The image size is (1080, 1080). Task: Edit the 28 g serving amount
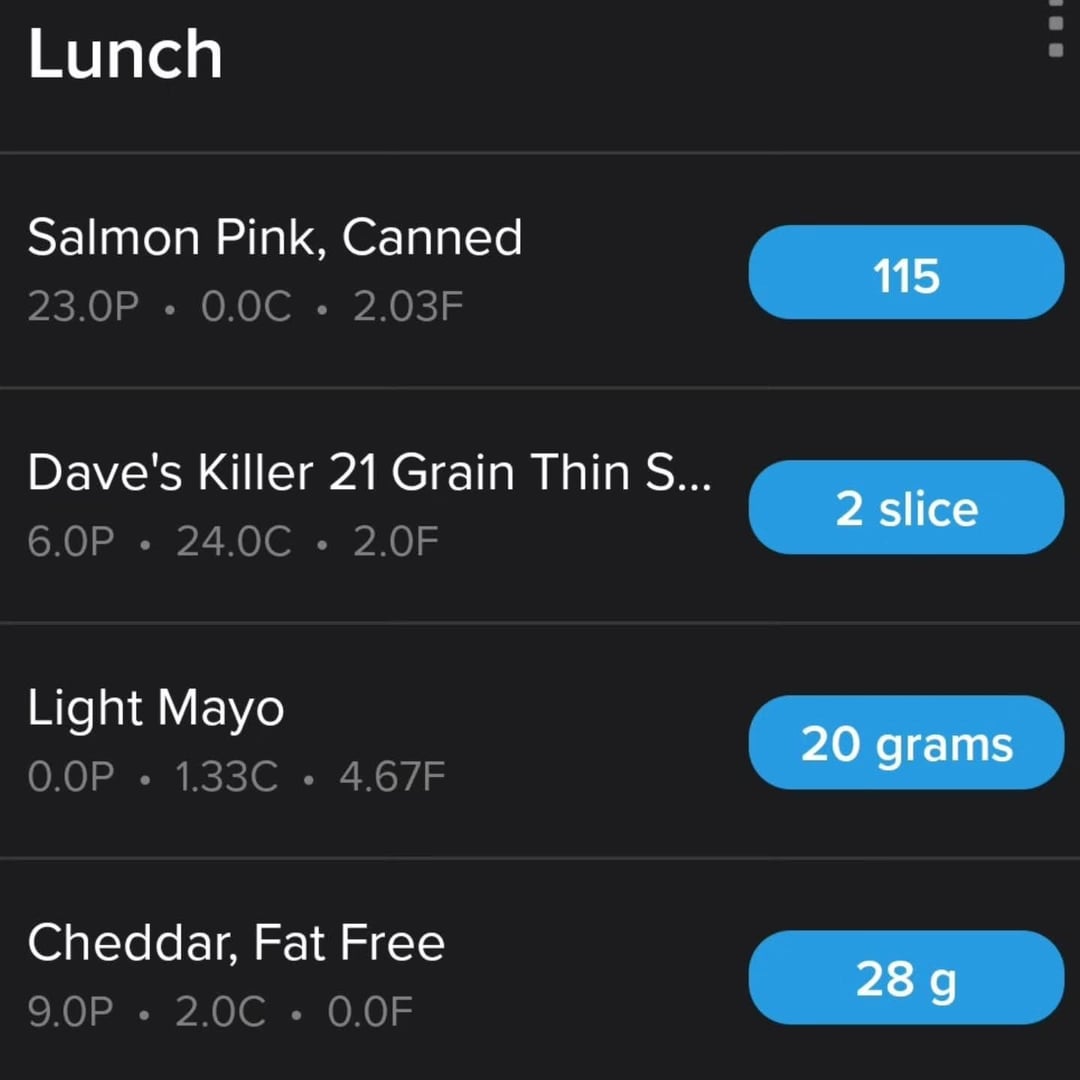pyautogui.click(x=906, y=978)
